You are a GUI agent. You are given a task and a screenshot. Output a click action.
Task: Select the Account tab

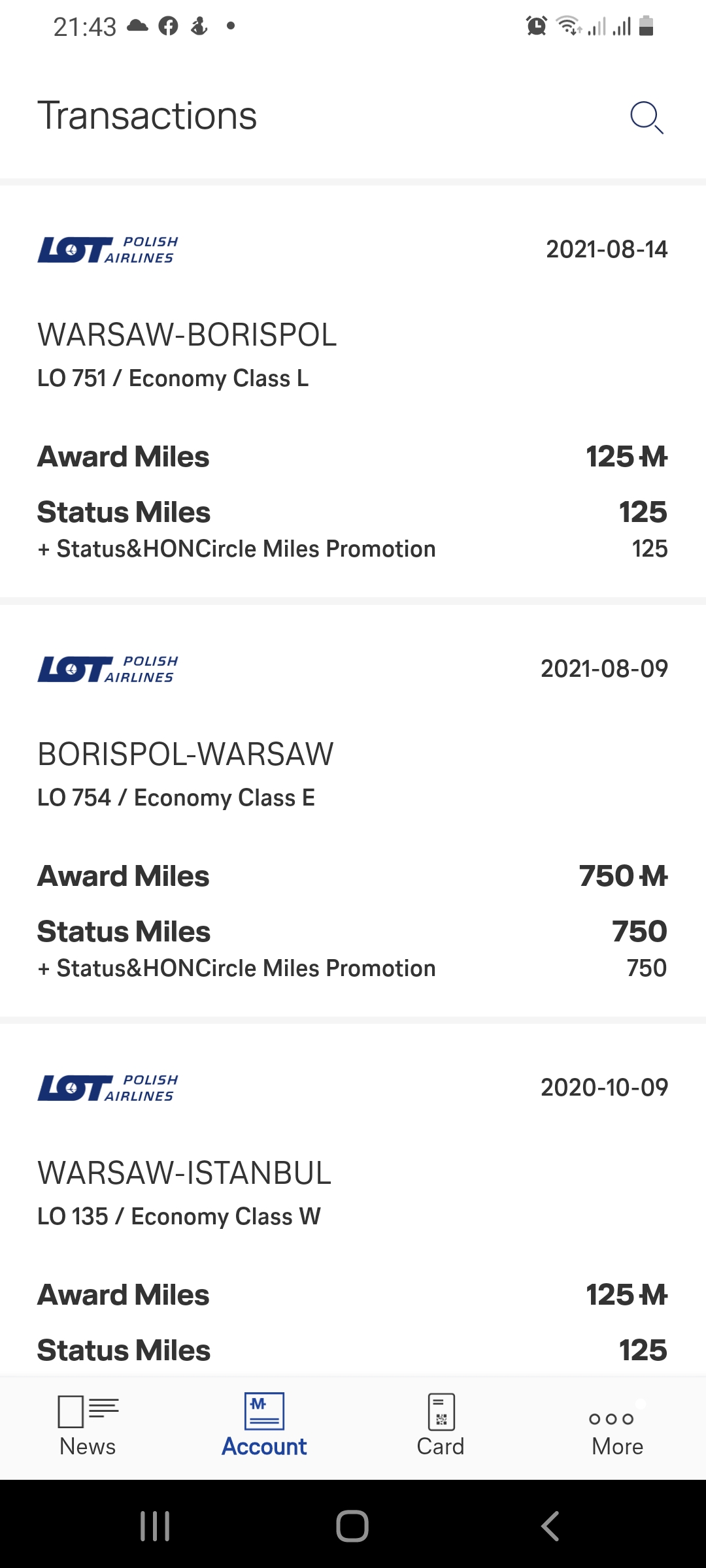(264, 1426)
